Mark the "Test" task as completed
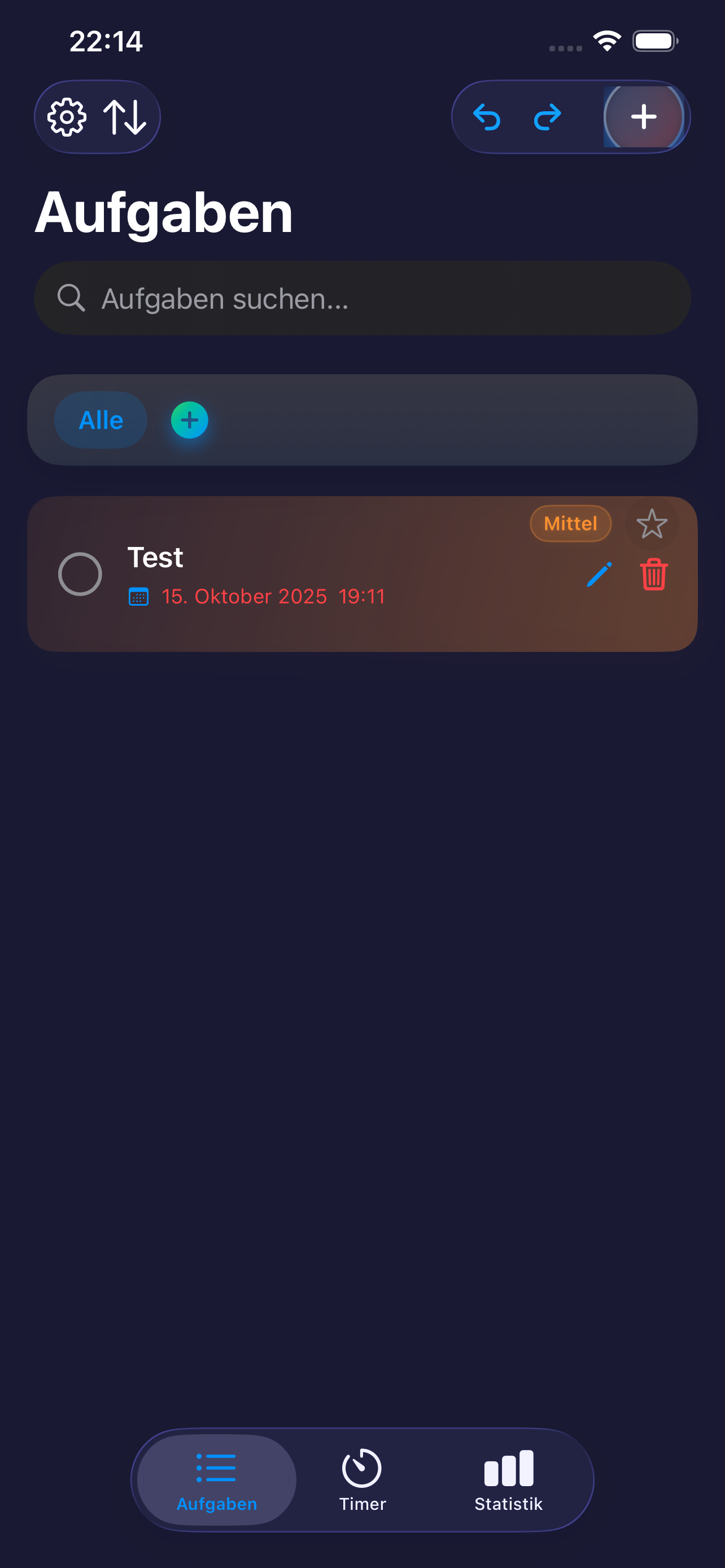This screenshot has height=1568, width=725. (x=80, y=574)
